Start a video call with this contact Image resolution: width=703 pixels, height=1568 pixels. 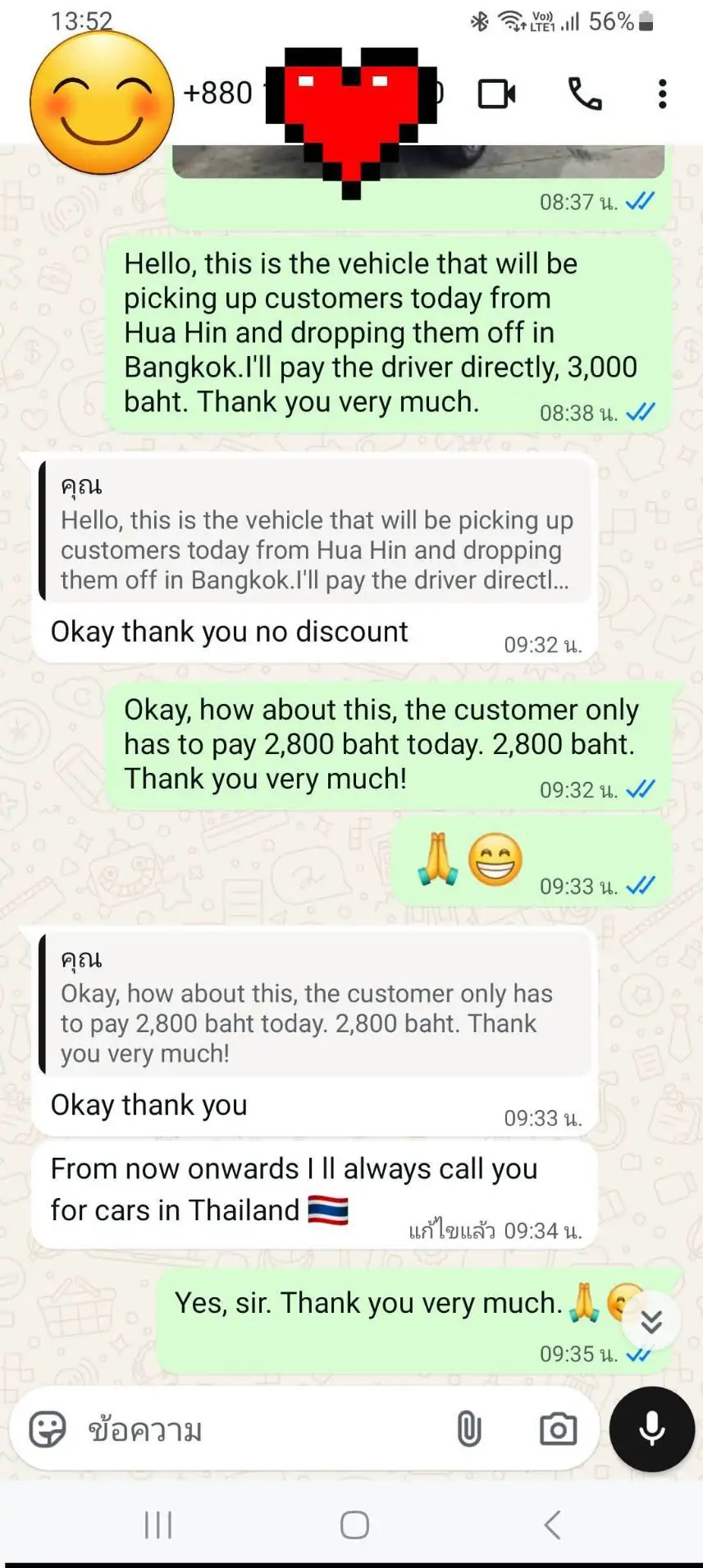[x=496, y=94]
